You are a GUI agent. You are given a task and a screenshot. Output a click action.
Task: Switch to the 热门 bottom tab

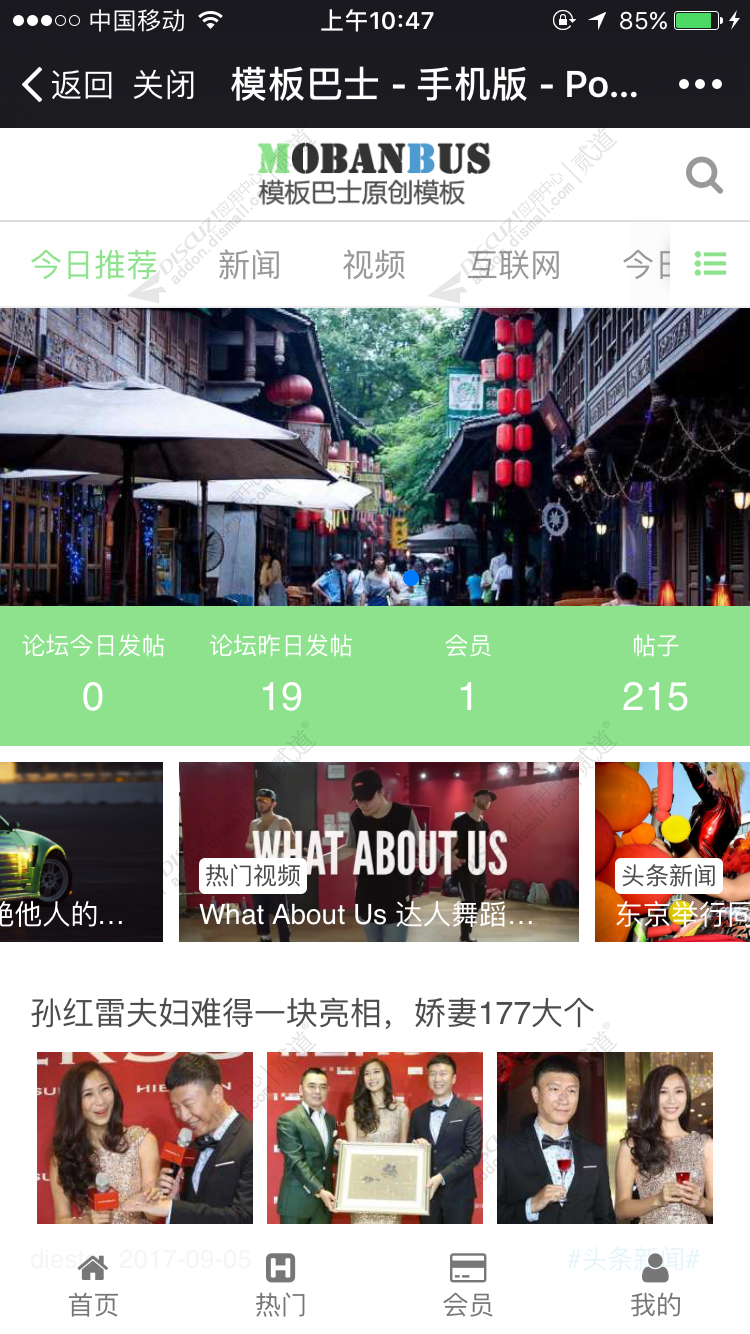click(x=280, y=1286)
